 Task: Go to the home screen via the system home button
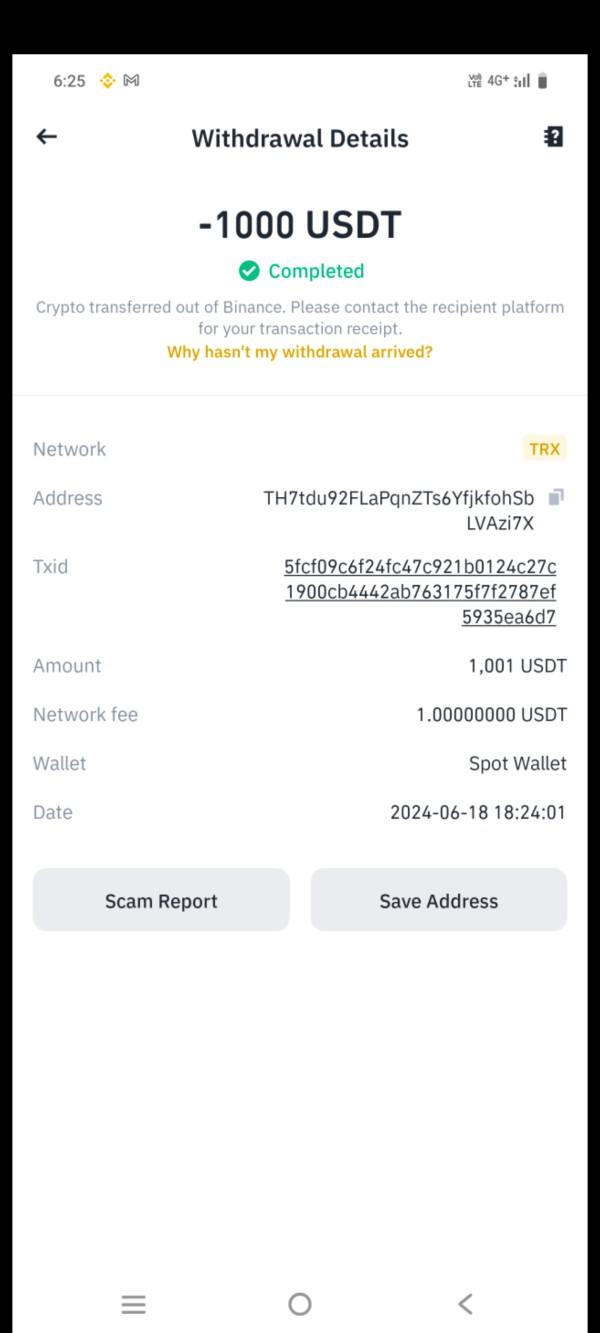click(300, 1304)
